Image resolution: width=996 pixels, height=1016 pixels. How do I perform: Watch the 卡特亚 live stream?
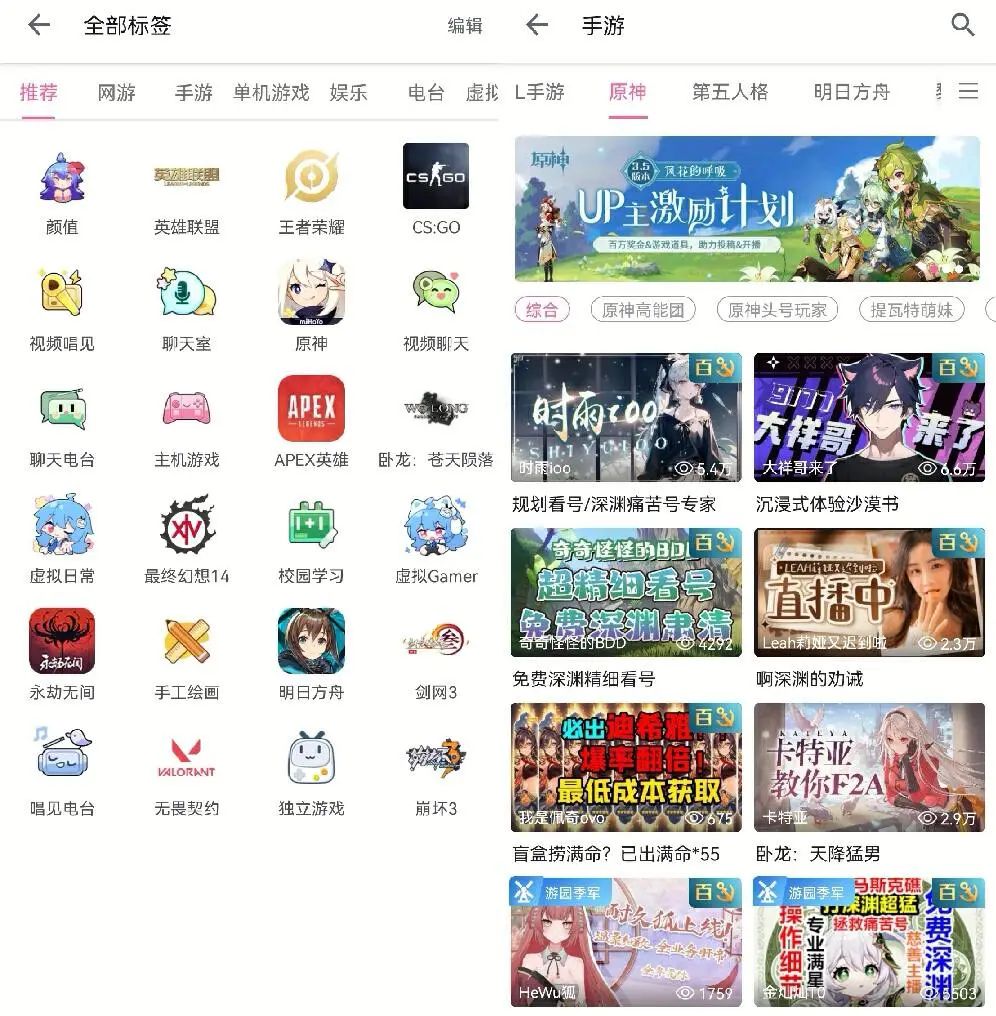tap(869, 767)
